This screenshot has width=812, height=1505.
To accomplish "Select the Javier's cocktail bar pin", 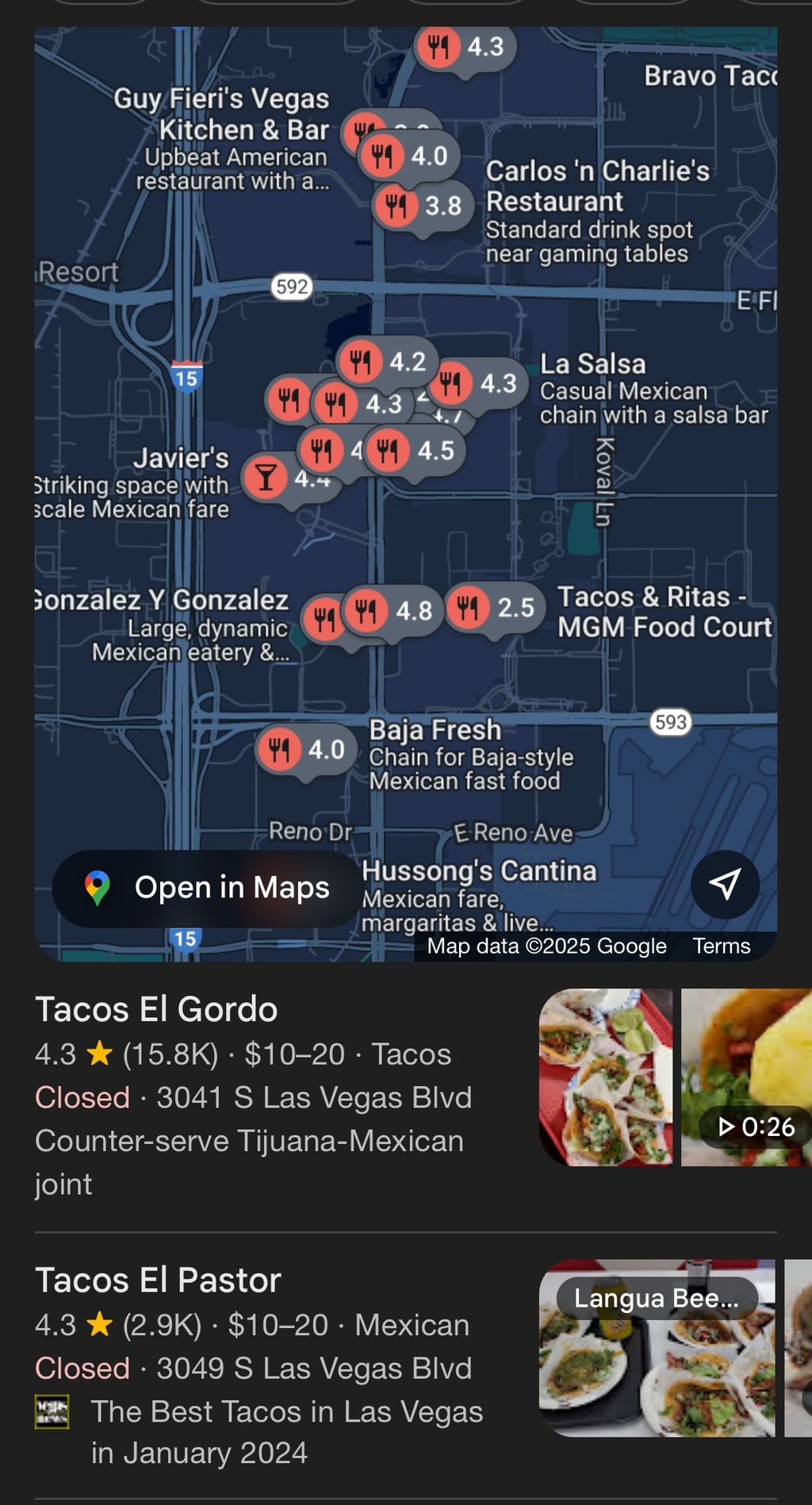I will click(266, 478).
